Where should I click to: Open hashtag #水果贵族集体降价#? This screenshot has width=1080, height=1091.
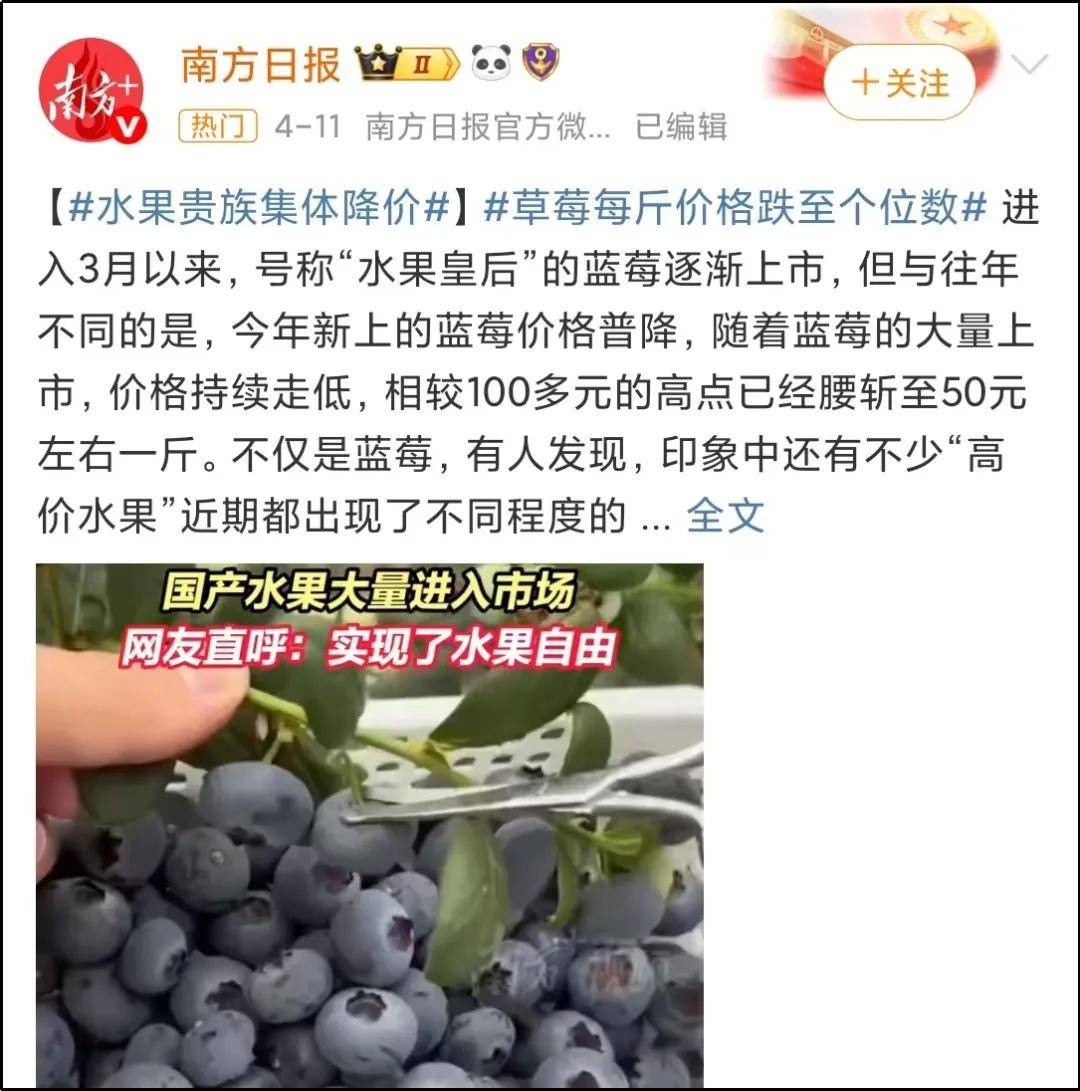[x=260, y=210]
